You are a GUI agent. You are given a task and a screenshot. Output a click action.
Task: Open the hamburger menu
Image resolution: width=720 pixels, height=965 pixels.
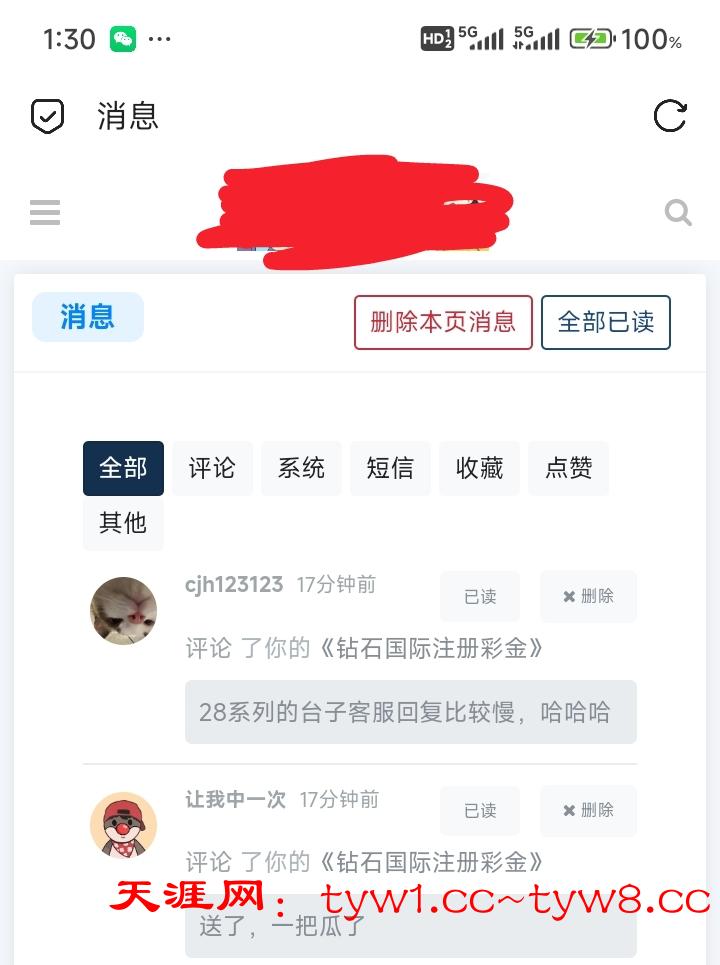pyautogui.click(x=45, y=212)
